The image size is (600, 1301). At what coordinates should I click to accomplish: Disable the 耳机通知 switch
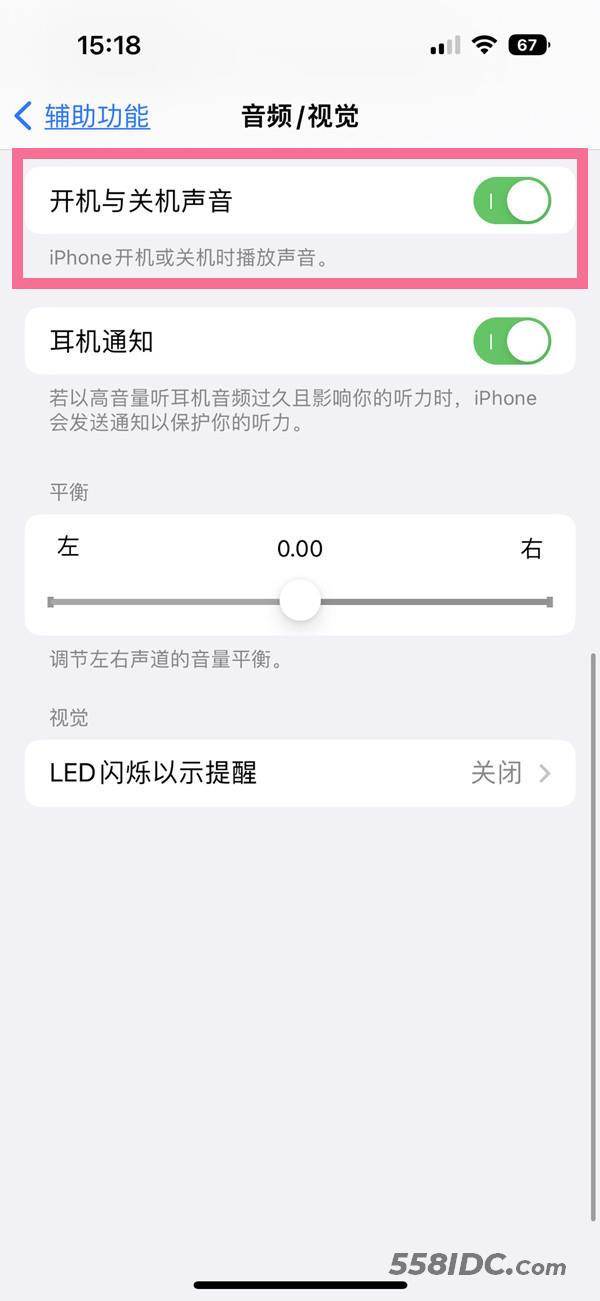pyautogui.click(x=512, y=342)
